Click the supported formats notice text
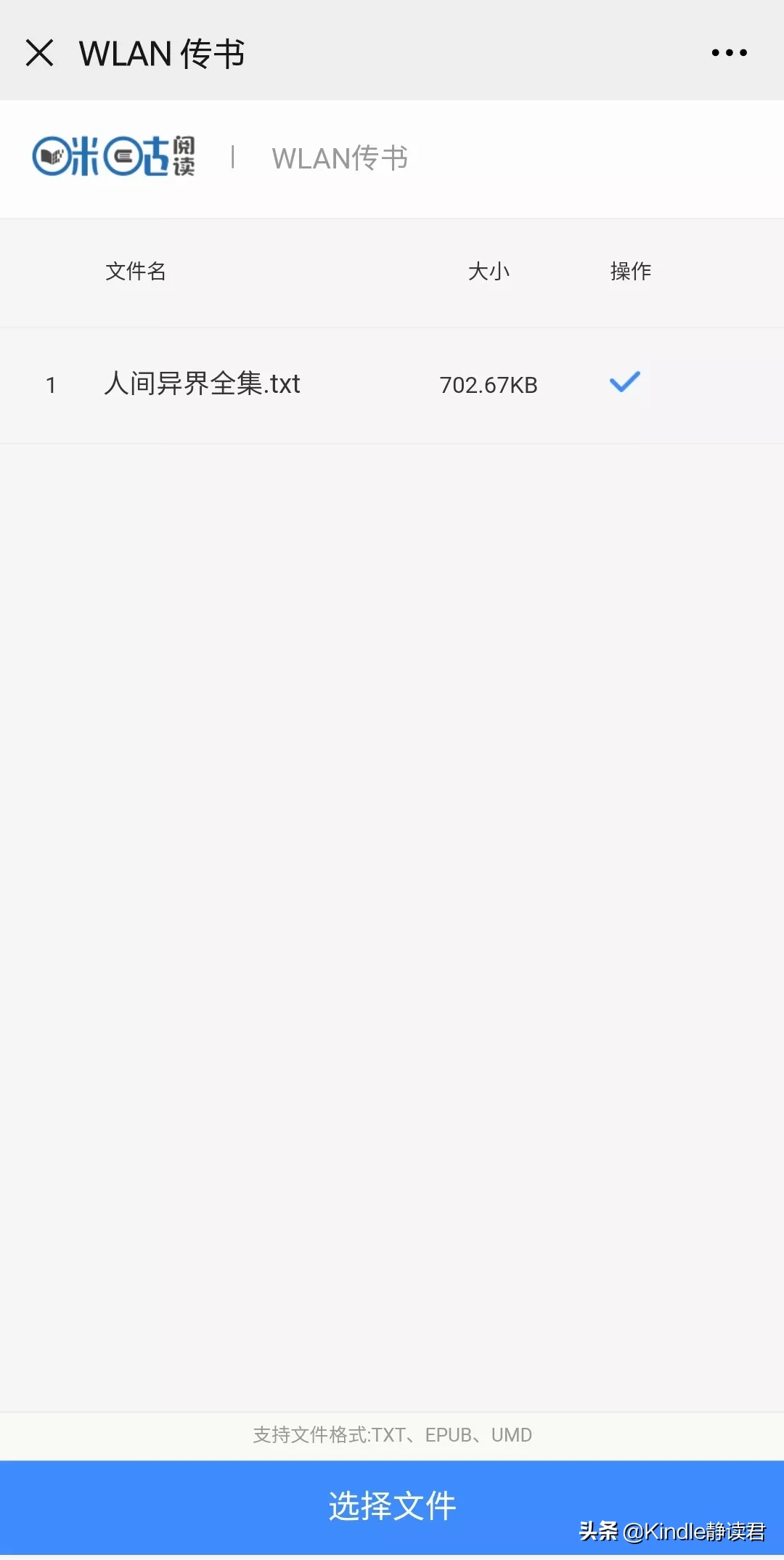This screenshot has width=784, height=1560. pos(392,1434)
